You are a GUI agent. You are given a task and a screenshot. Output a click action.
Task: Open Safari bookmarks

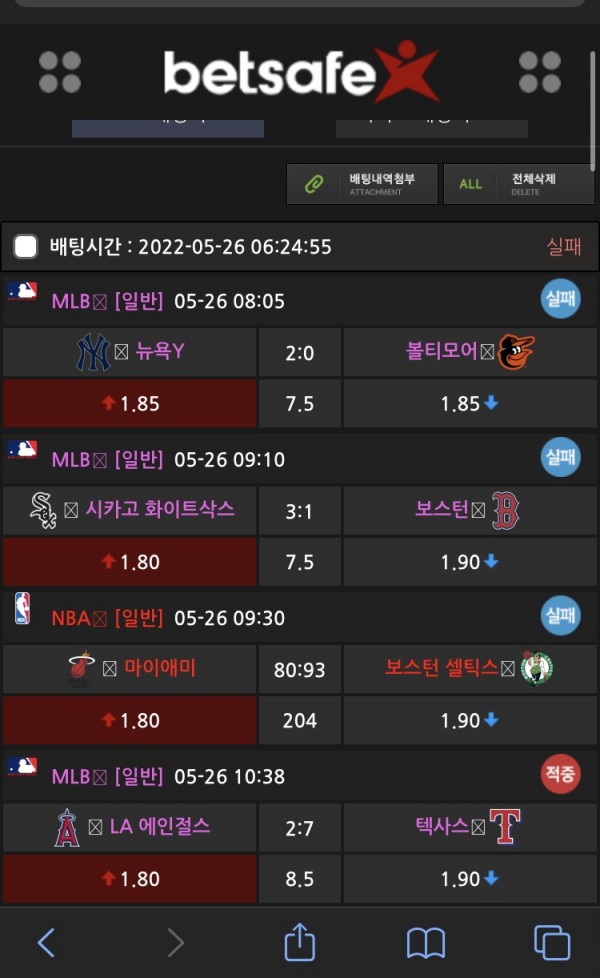(425, 942)
